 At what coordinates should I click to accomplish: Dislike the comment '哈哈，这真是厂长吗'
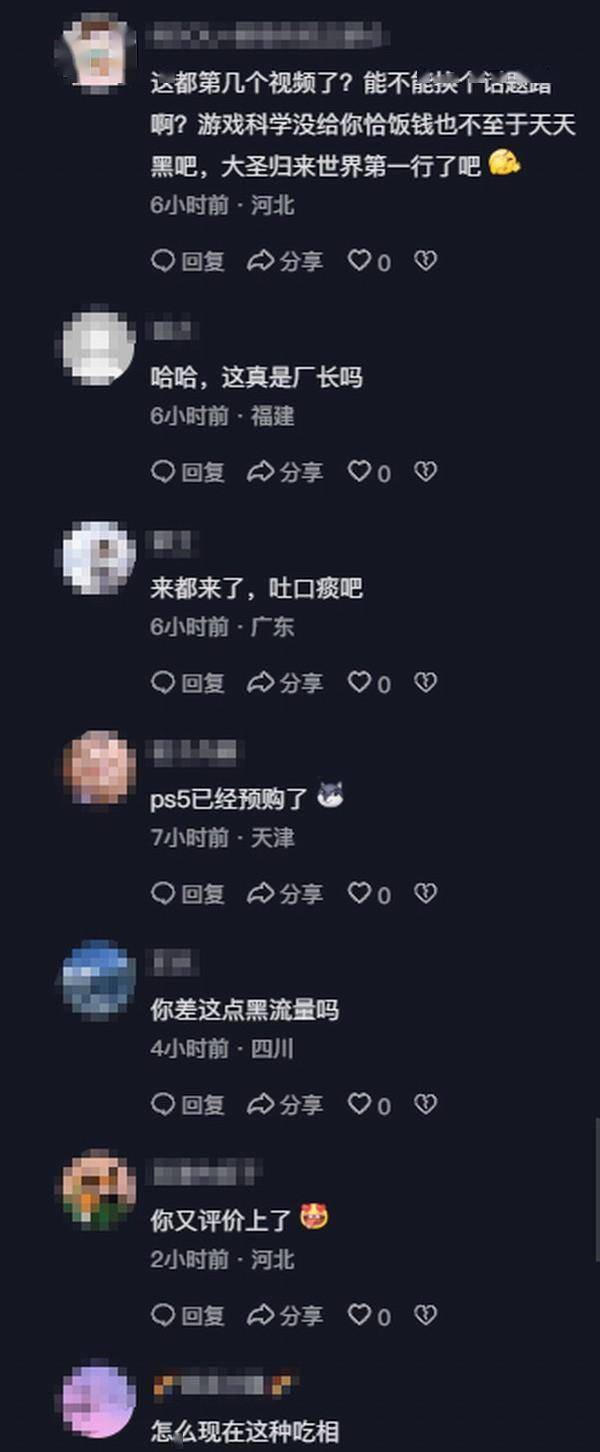point(426,472)
